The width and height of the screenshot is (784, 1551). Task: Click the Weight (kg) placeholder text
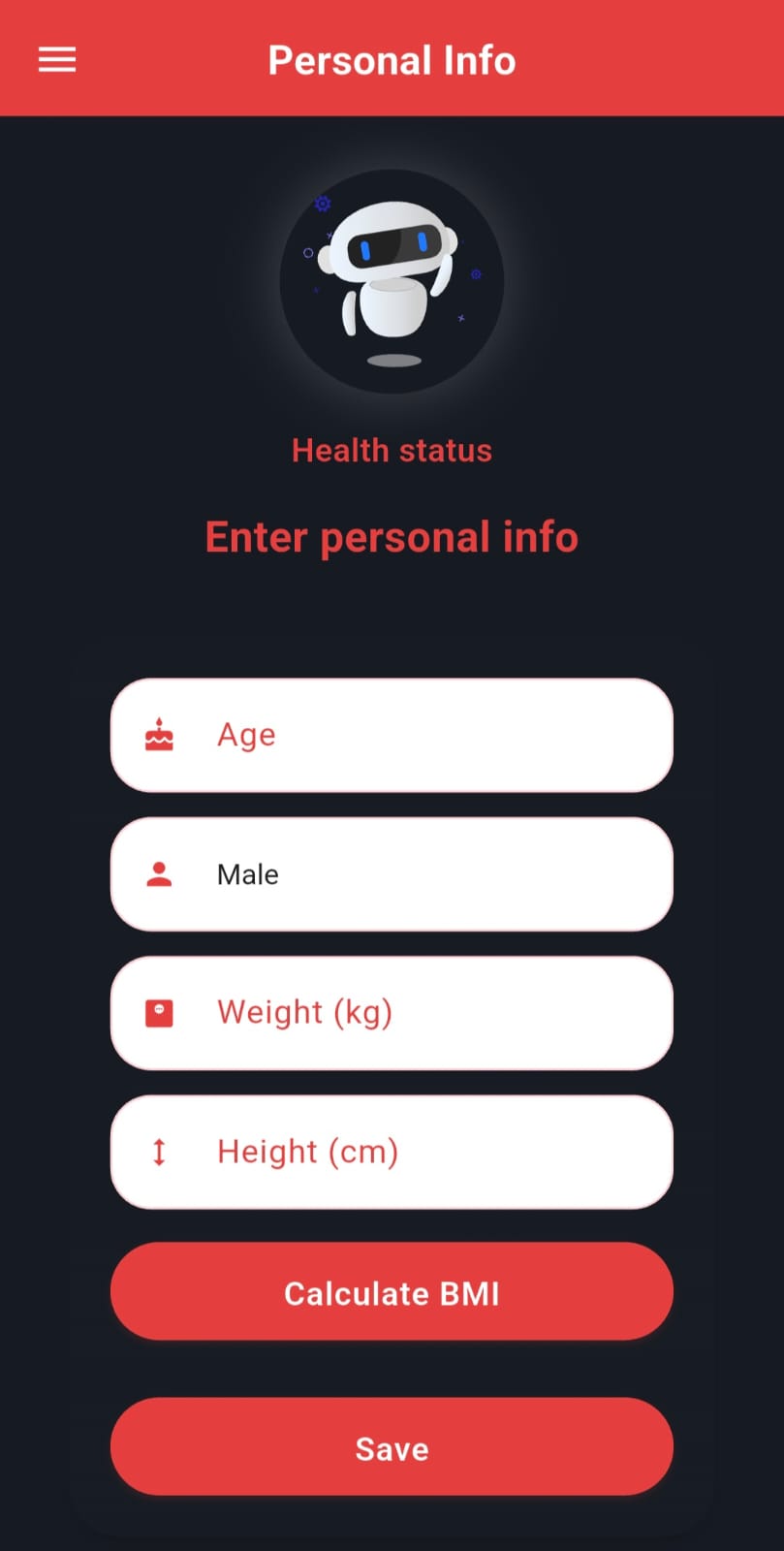(305, 1012)
